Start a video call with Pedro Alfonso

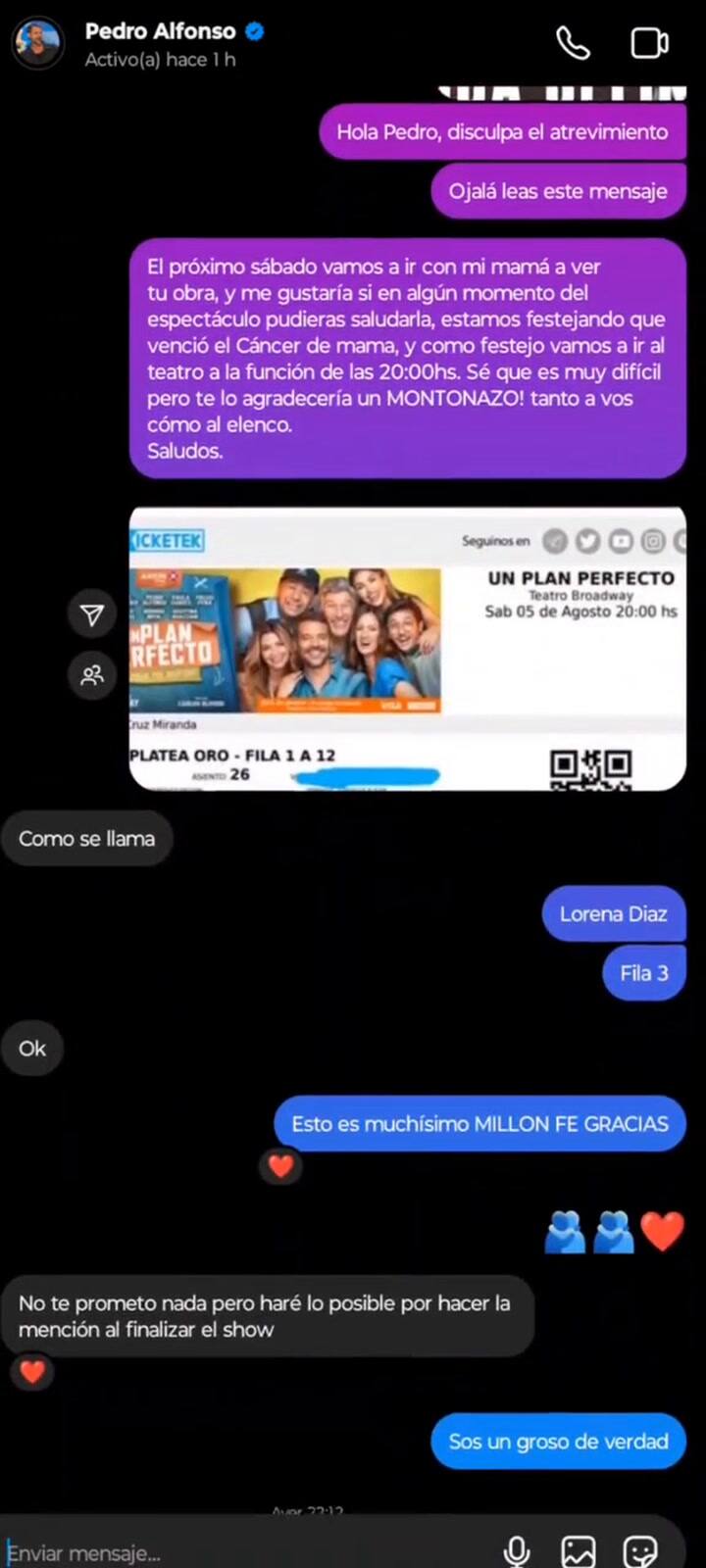point(649,43)
